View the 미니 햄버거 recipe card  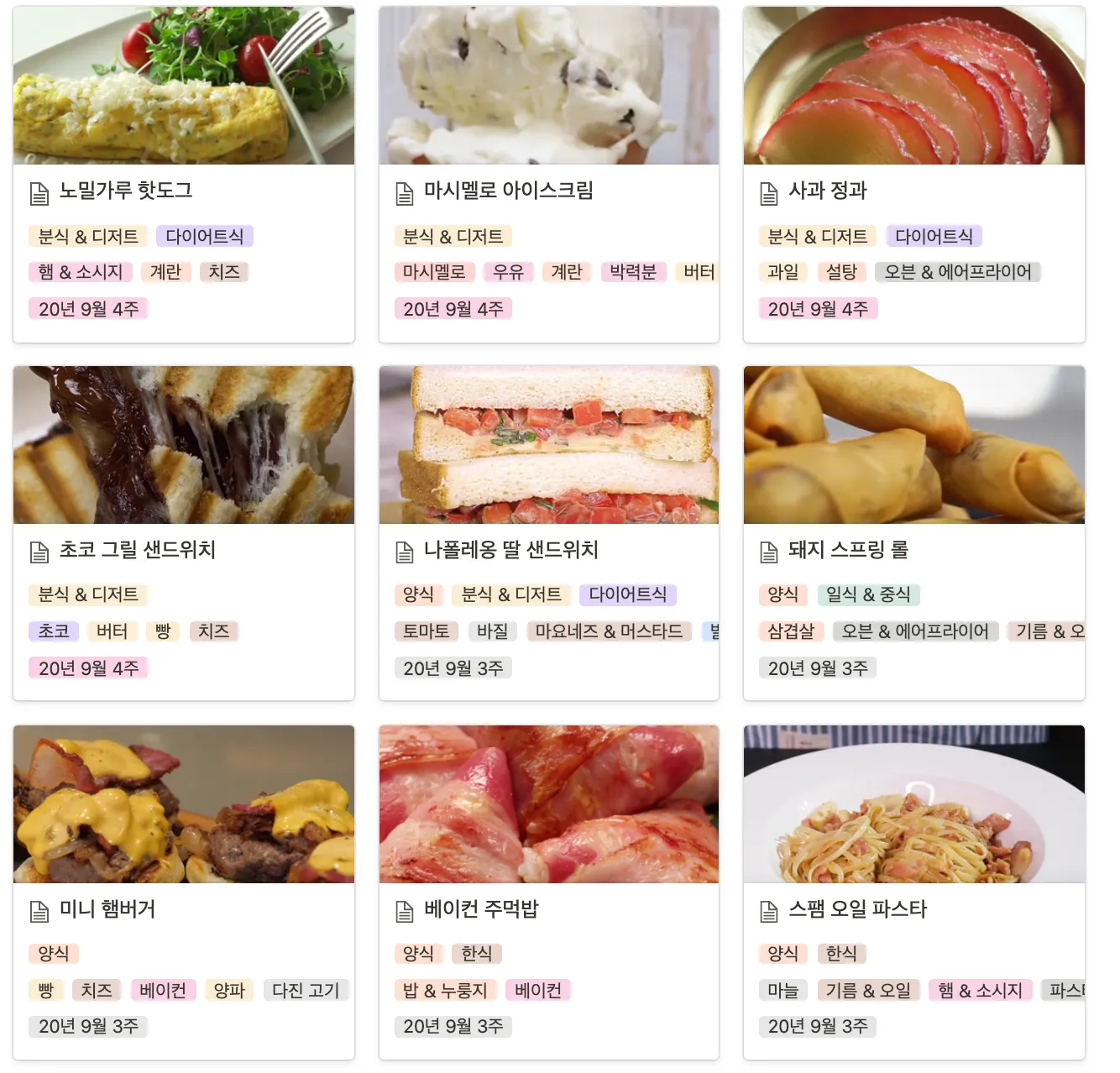point(107,909)
